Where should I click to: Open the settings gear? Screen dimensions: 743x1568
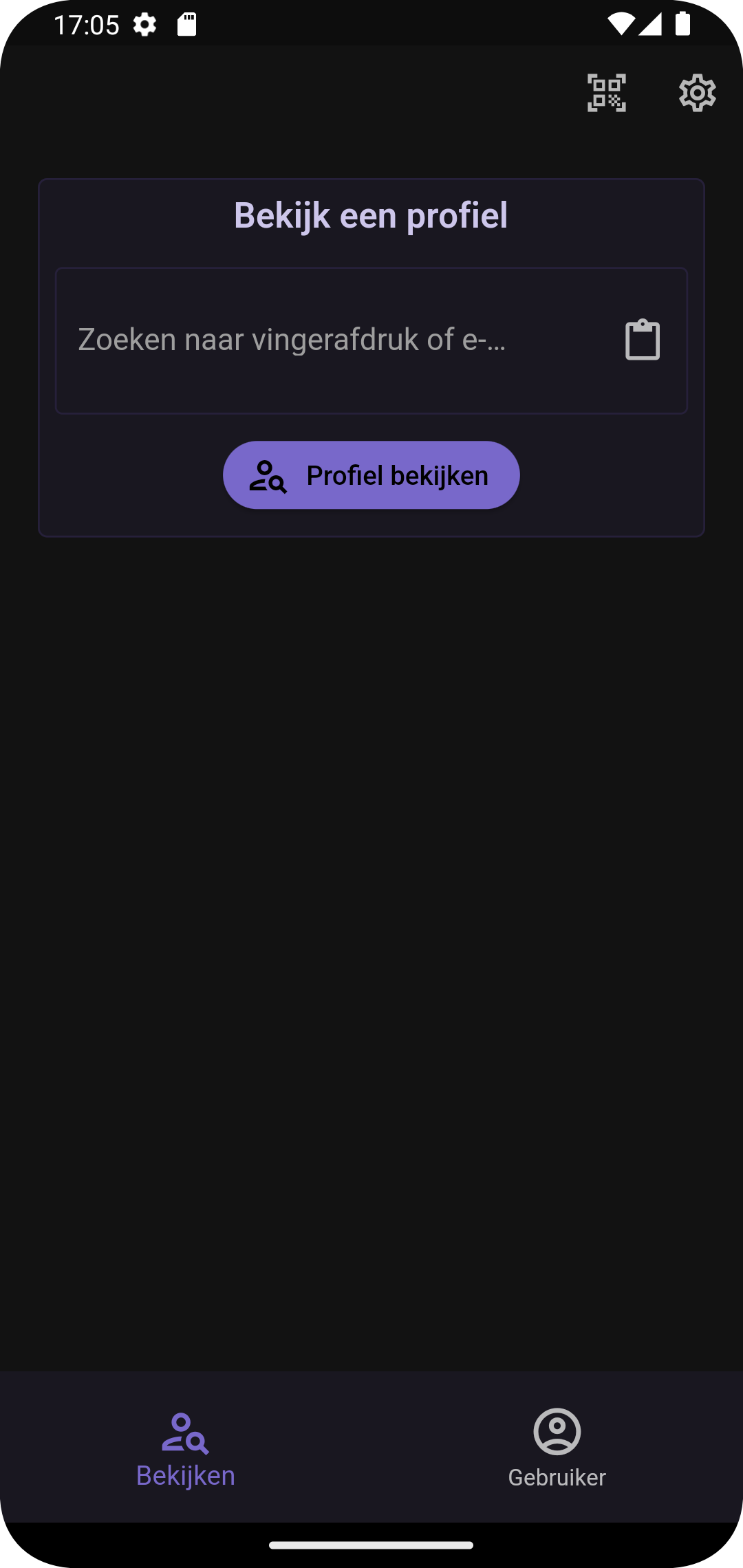click(697, 93)
